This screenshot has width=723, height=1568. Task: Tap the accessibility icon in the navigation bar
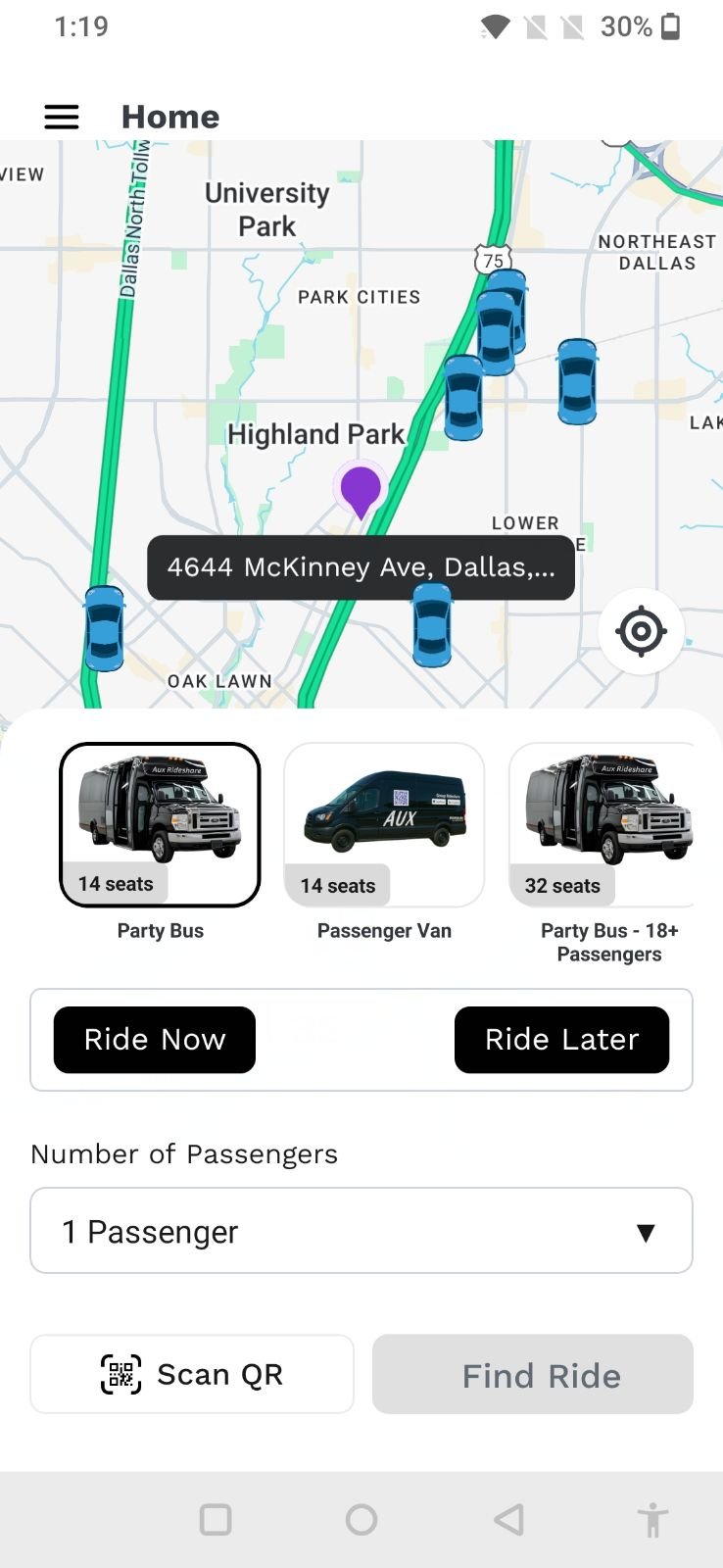[x=653, y=1520]
